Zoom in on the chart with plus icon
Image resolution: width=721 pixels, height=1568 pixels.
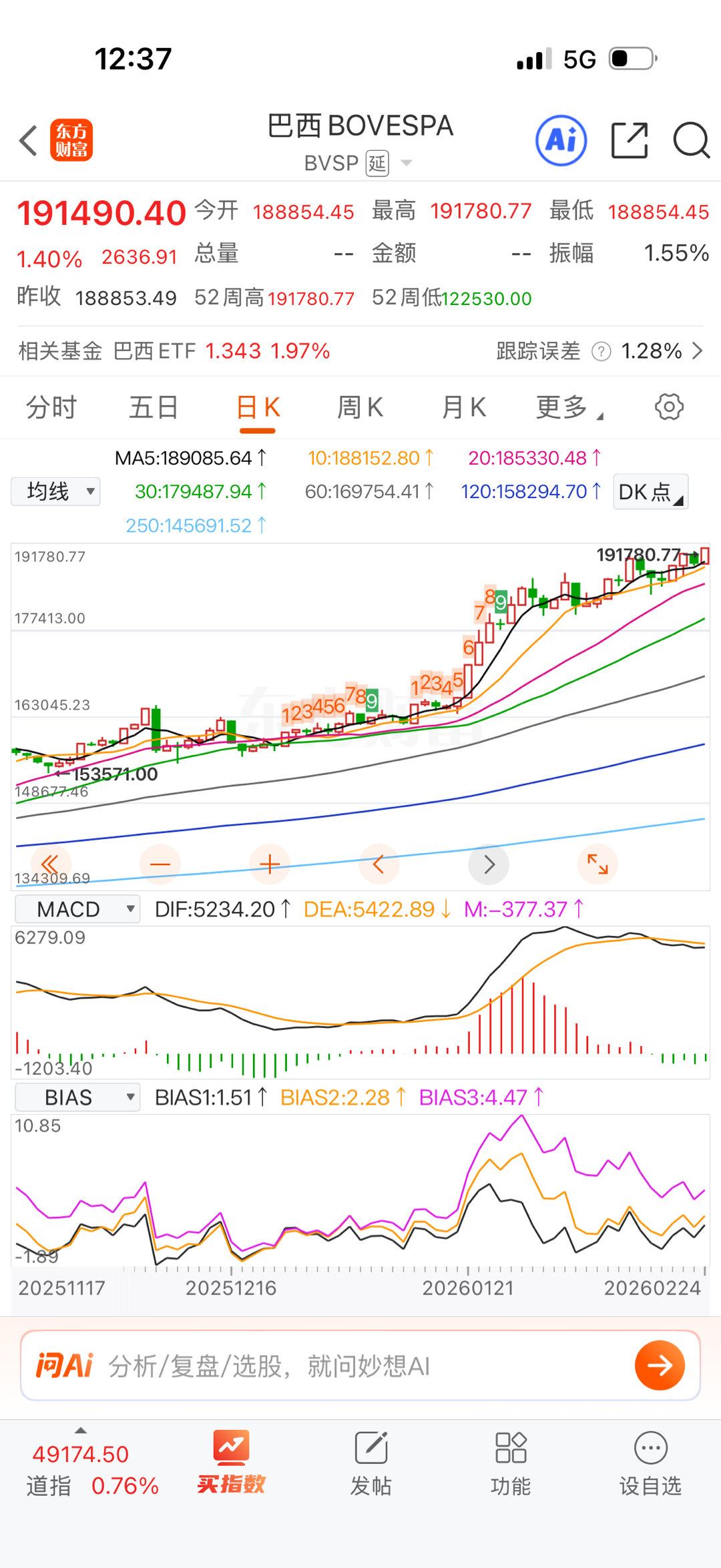(x=269, y=864)
